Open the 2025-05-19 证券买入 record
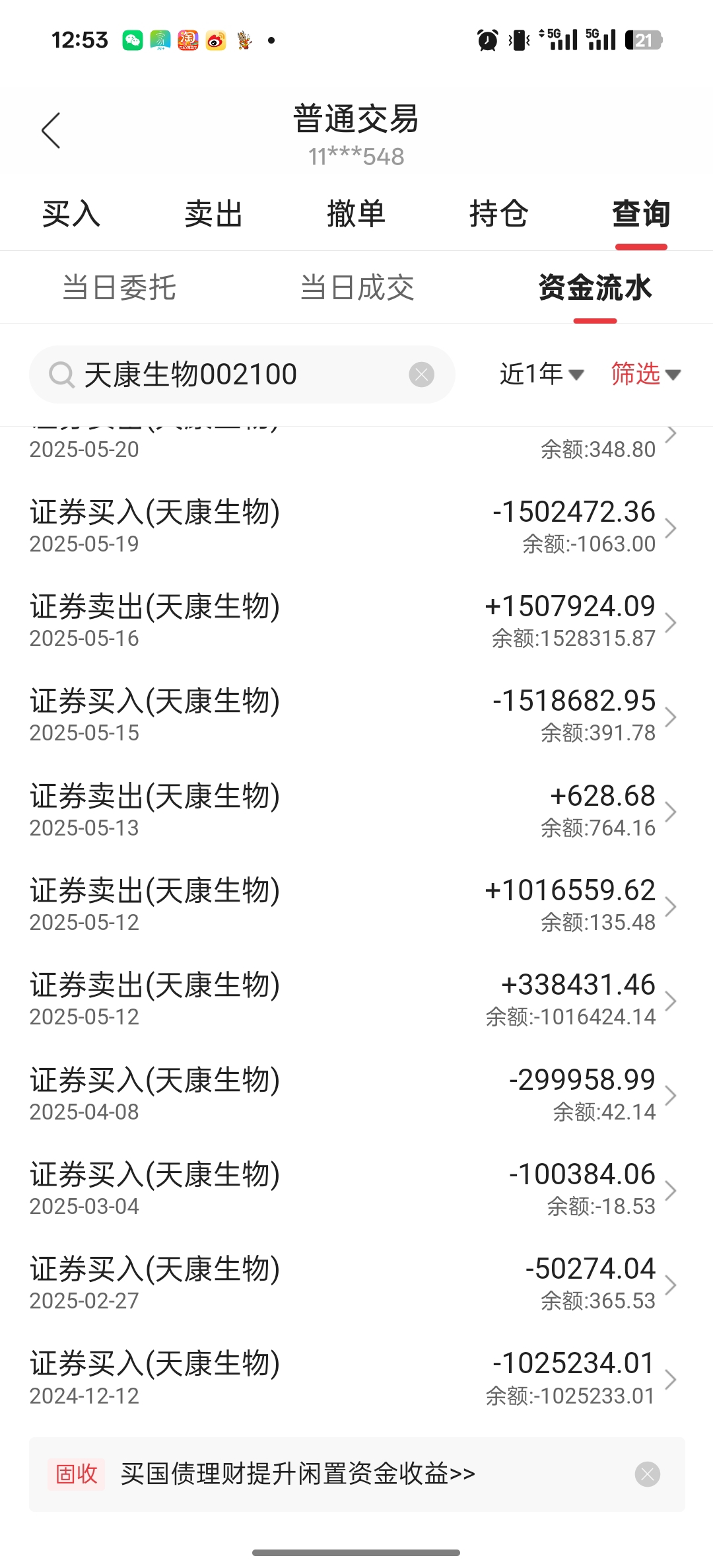The width and height of the screenshot is (713, 1568). (x=356, y=528)
